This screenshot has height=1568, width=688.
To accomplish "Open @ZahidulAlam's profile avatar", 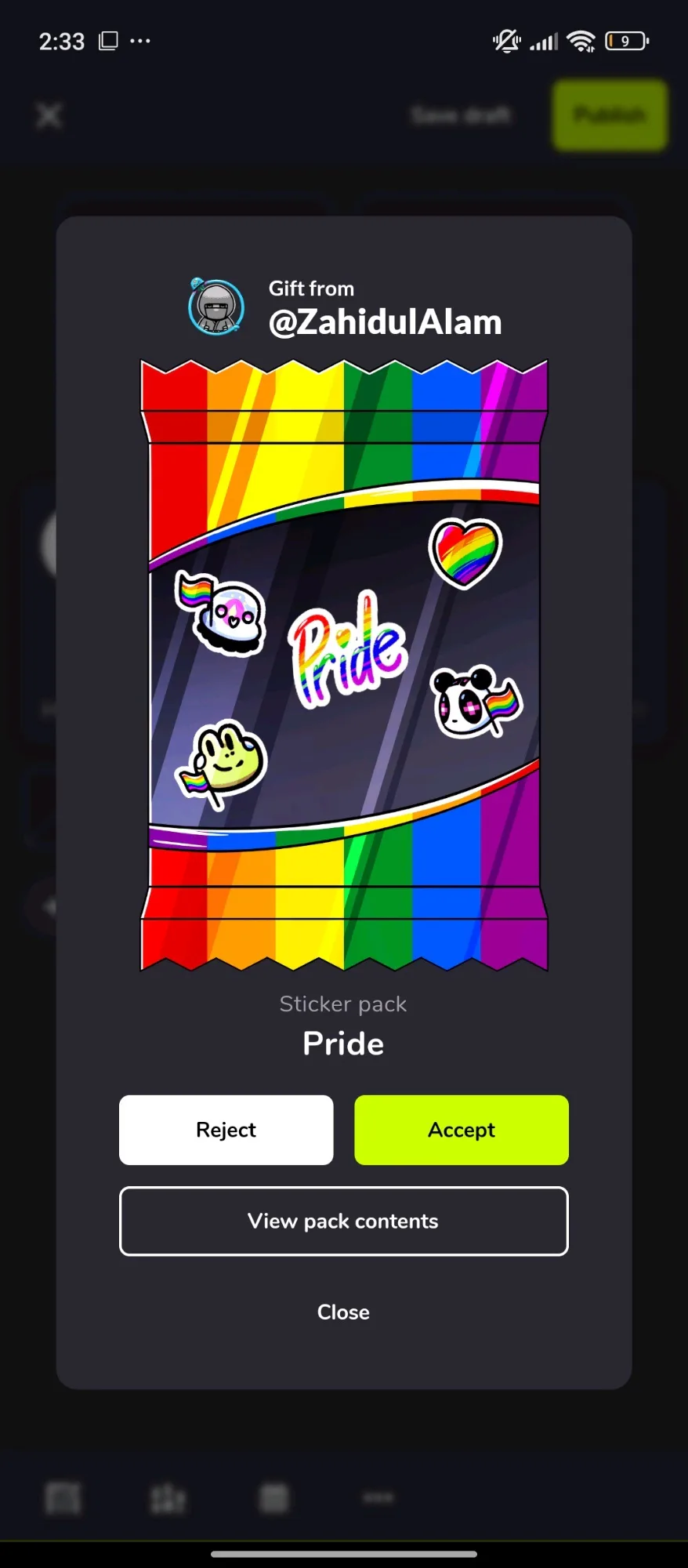I will tap(216, 307).
